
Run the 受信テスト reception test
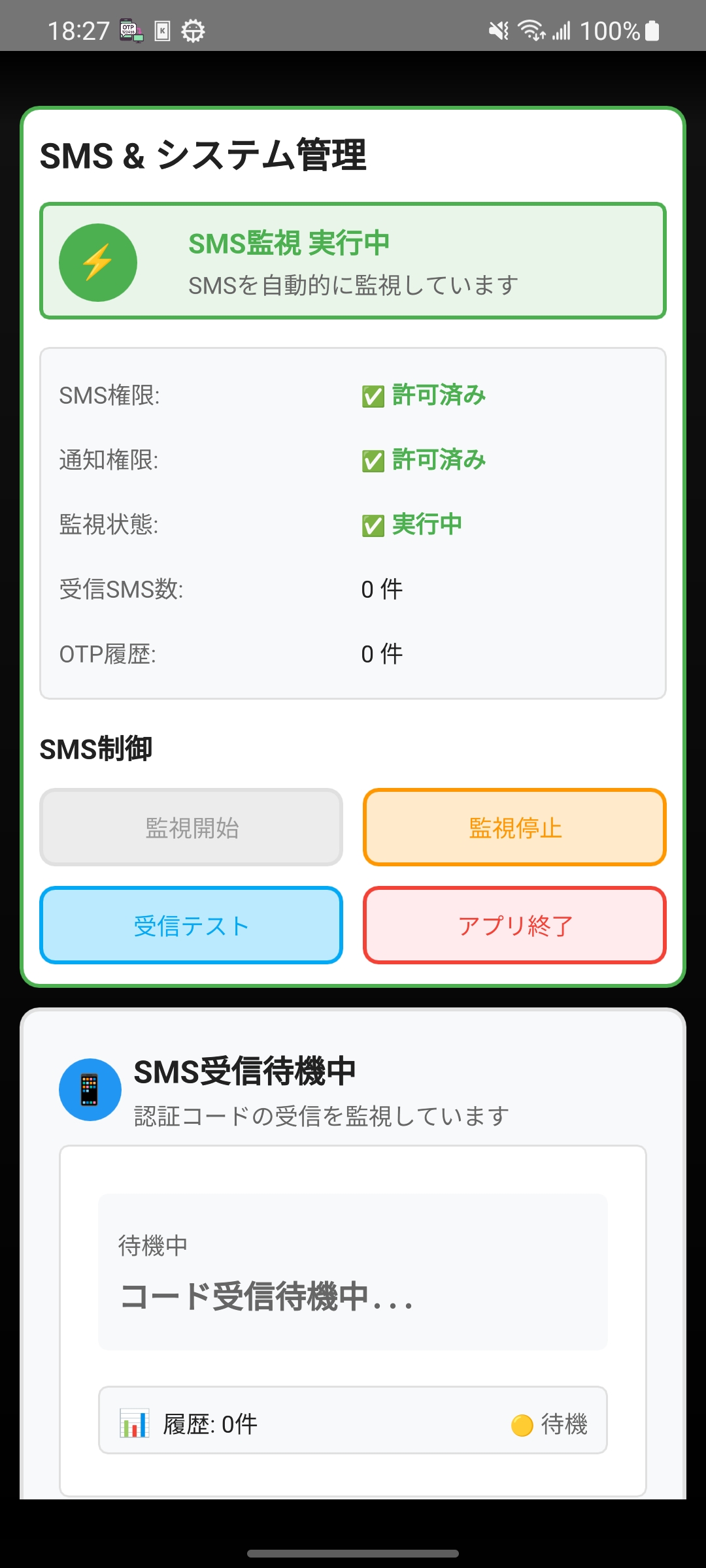(x=191, y=925)
